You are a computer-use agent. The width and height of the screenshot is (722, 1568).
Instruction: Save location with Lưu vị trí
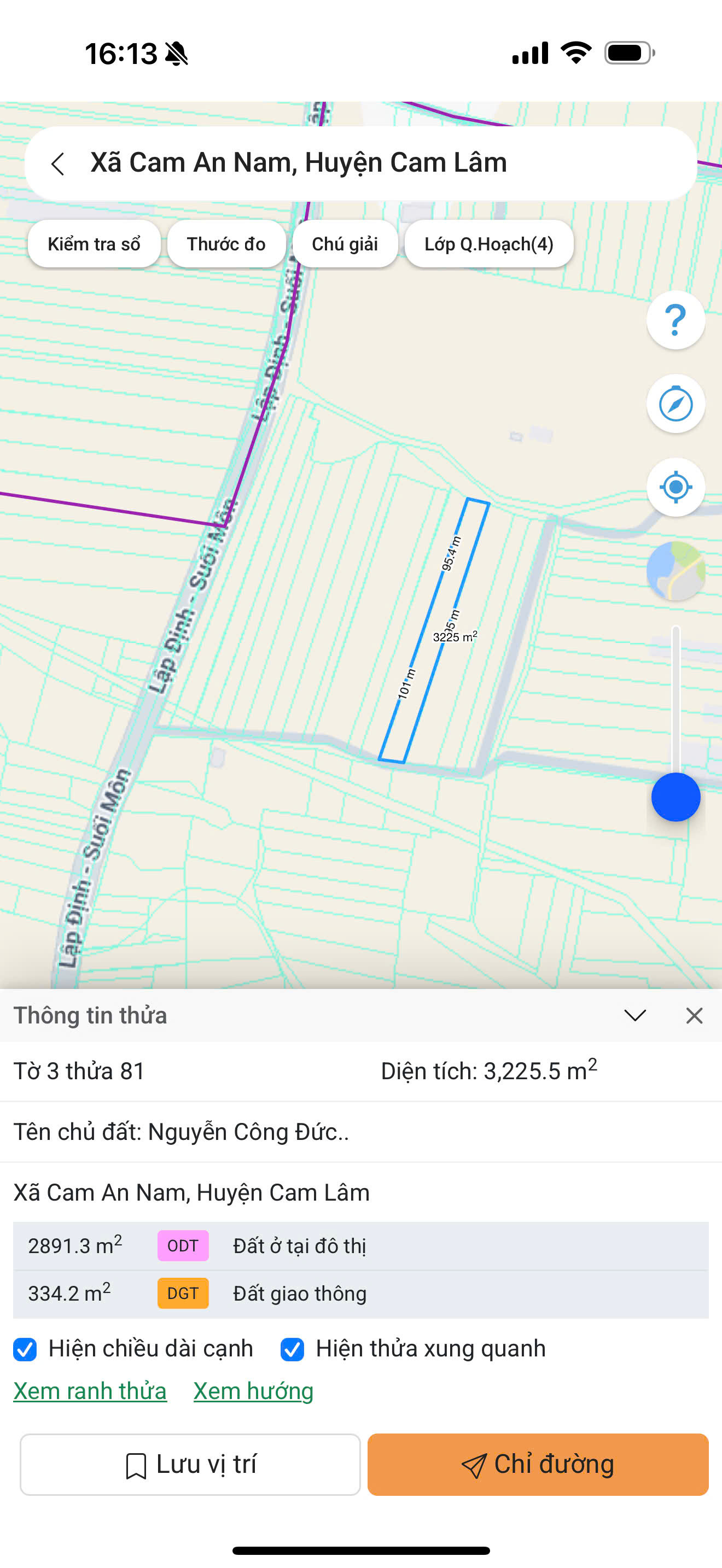coord(190,1465)
